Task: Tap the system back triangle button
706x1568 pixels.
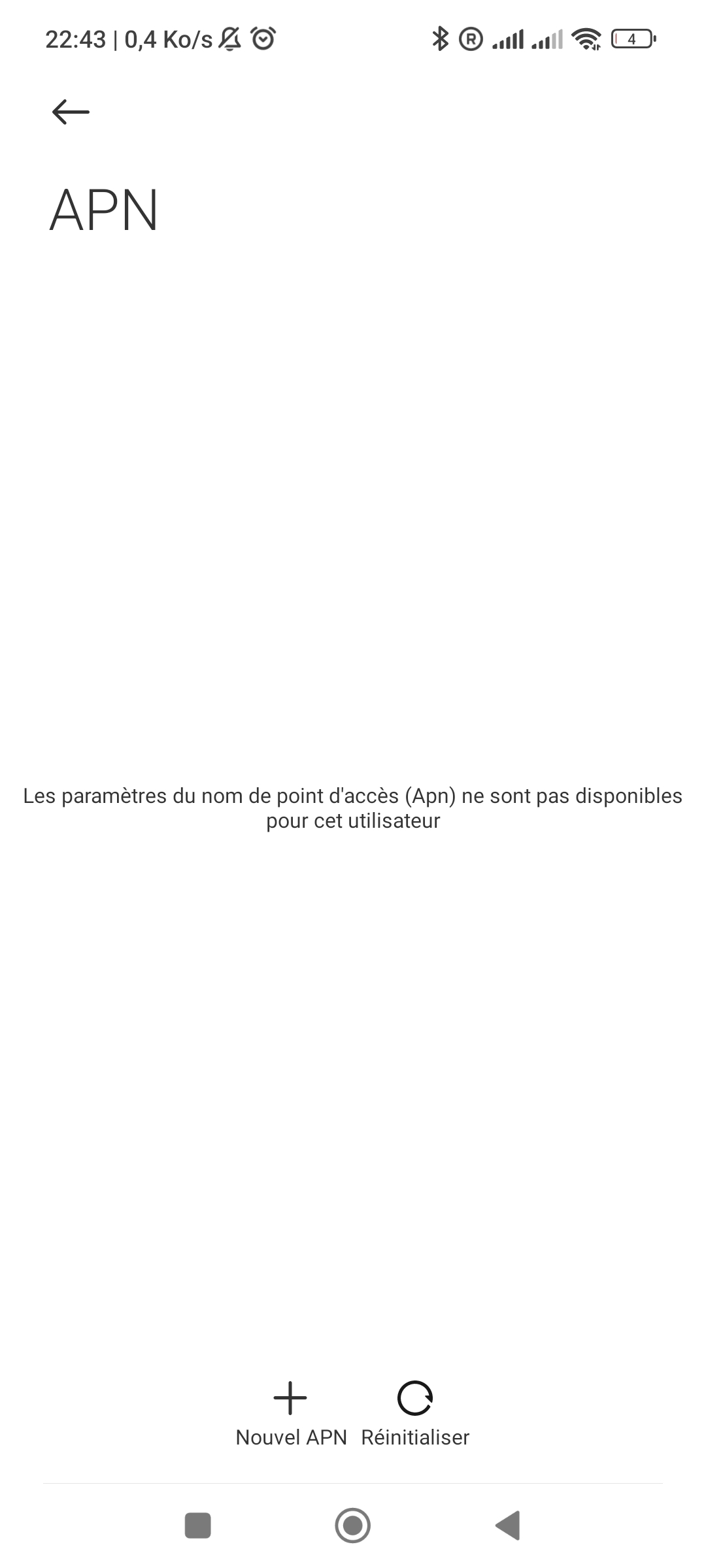Action: pyautogui.click(x=508, y=1526)
